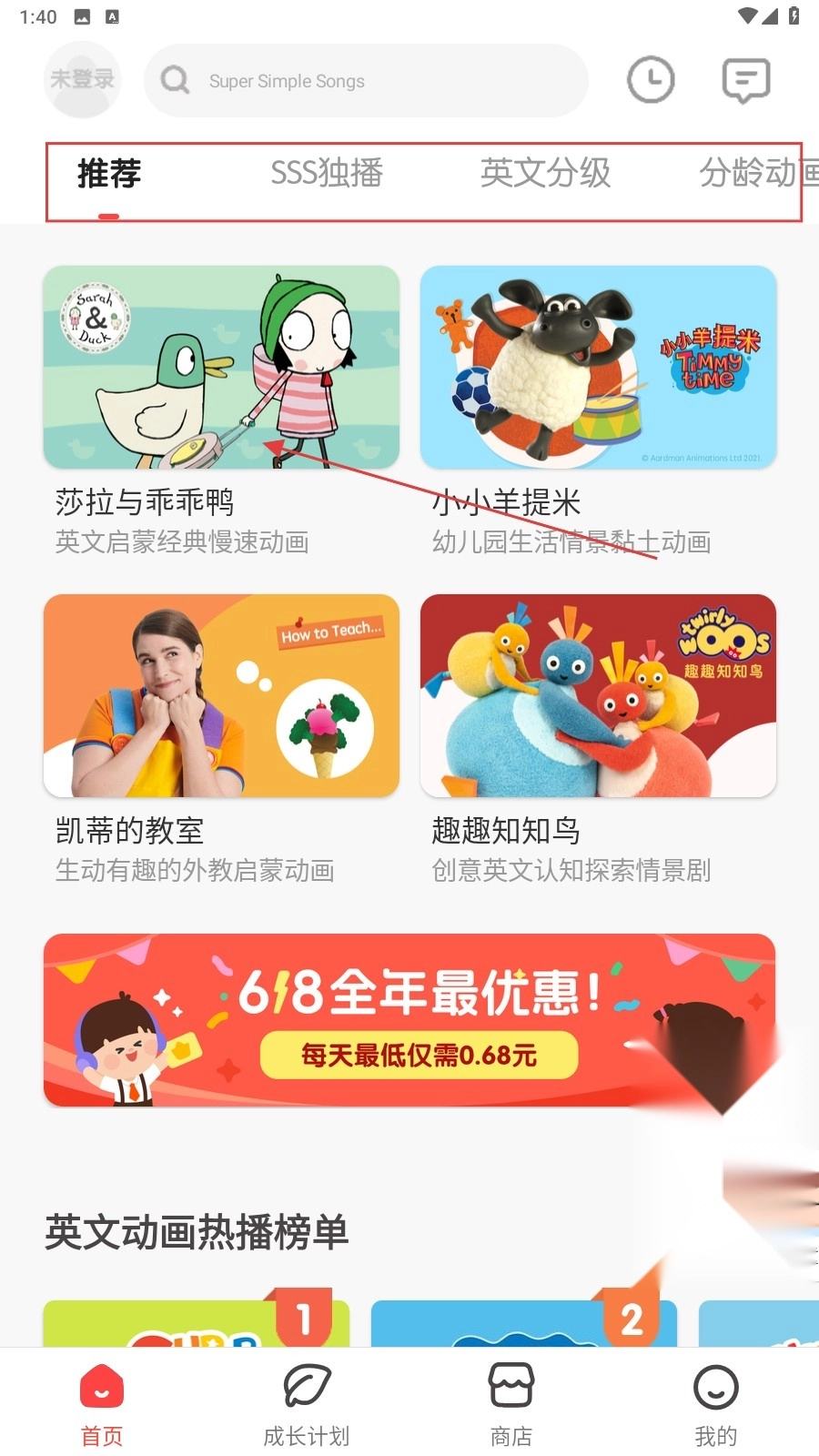
Task: Open the messages icon
Action: tap(746, 80)
